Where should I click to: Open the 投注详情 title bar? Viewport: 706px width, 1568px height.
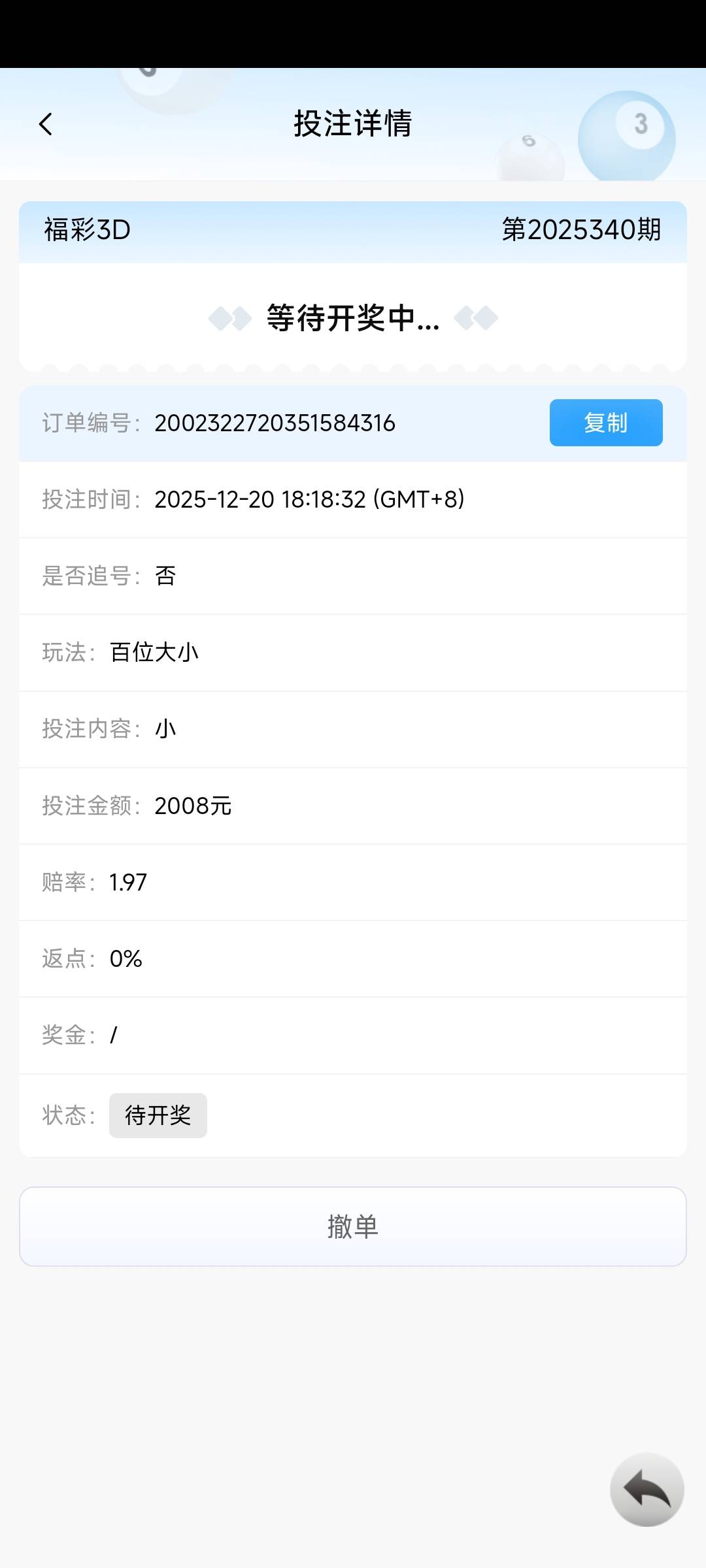coord(353,124)
